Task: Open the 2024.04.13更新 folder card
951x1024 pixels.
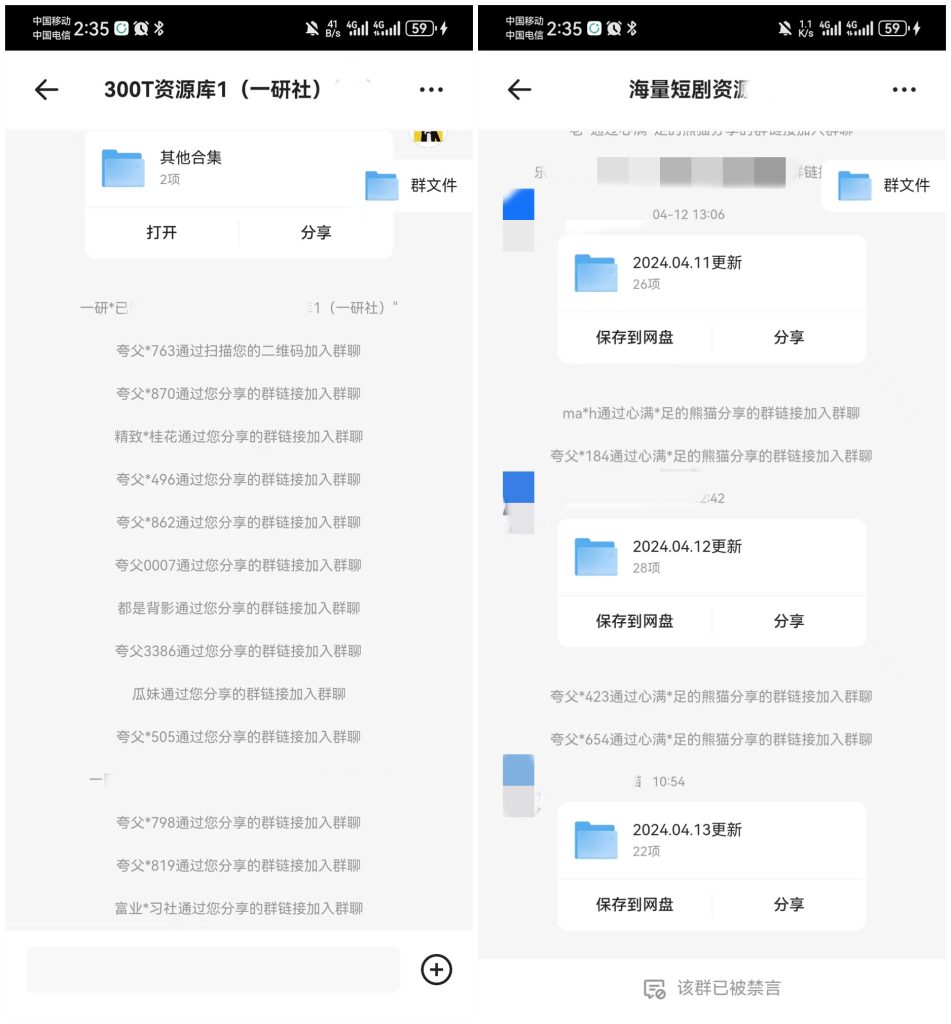Action: tap(711, 840)
